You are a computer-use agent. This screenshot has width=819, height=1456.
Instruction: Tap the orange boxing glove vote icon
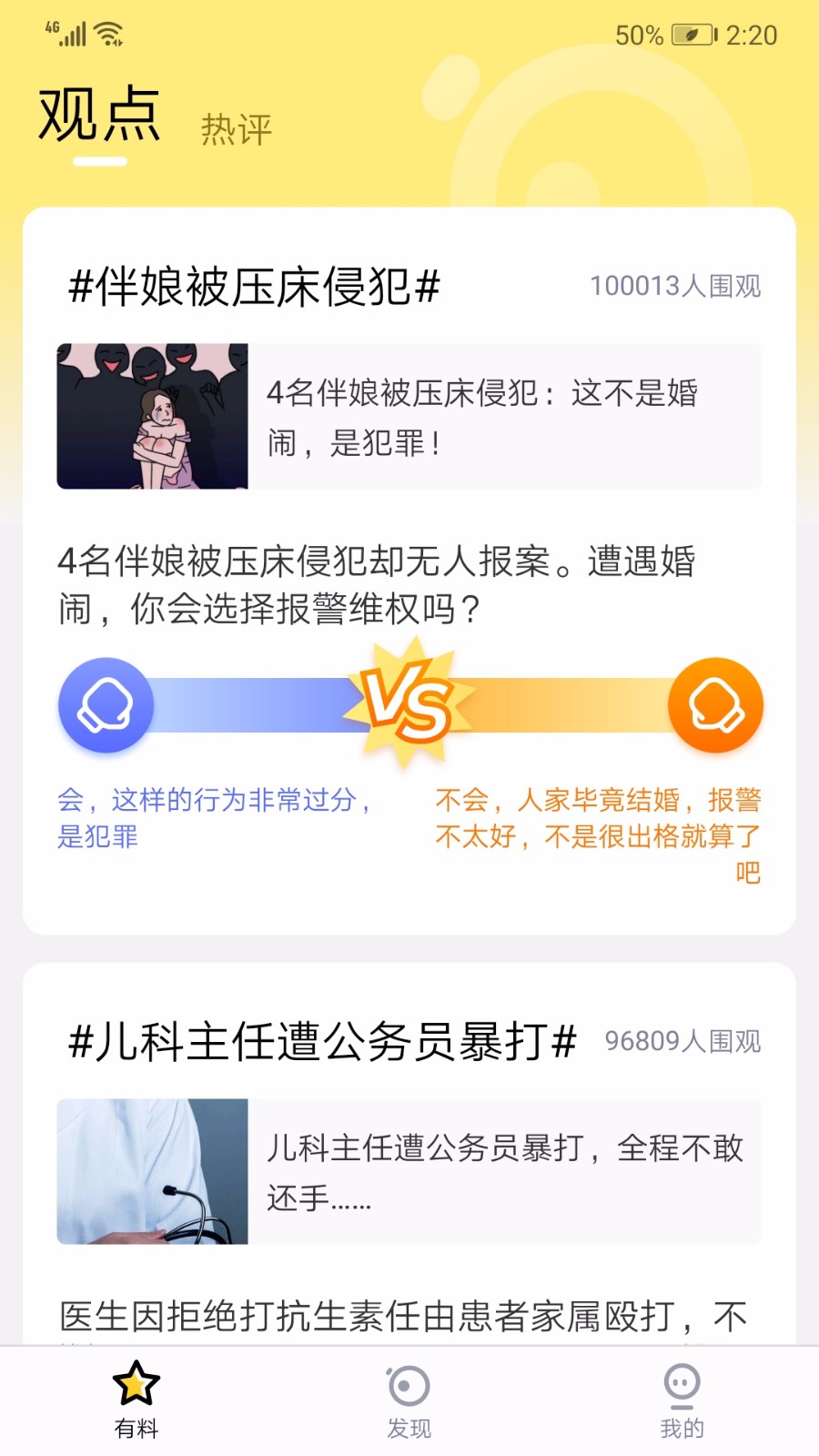click(x=715, y=704)
